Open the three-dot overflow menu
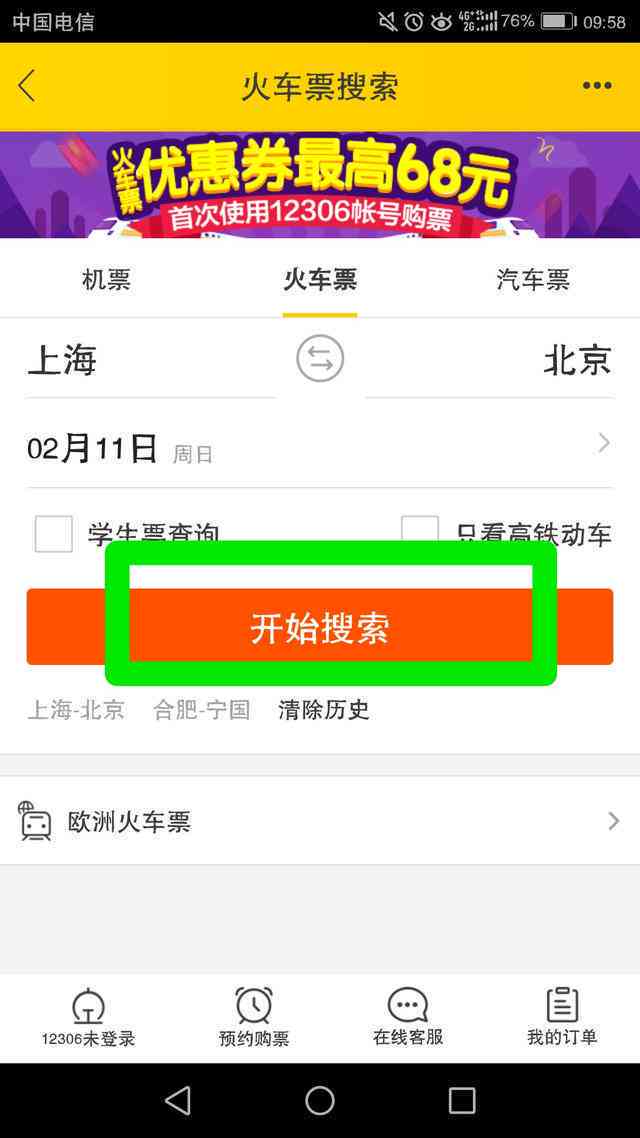This screenshot has height=1138, width=640. click(597, 86)
